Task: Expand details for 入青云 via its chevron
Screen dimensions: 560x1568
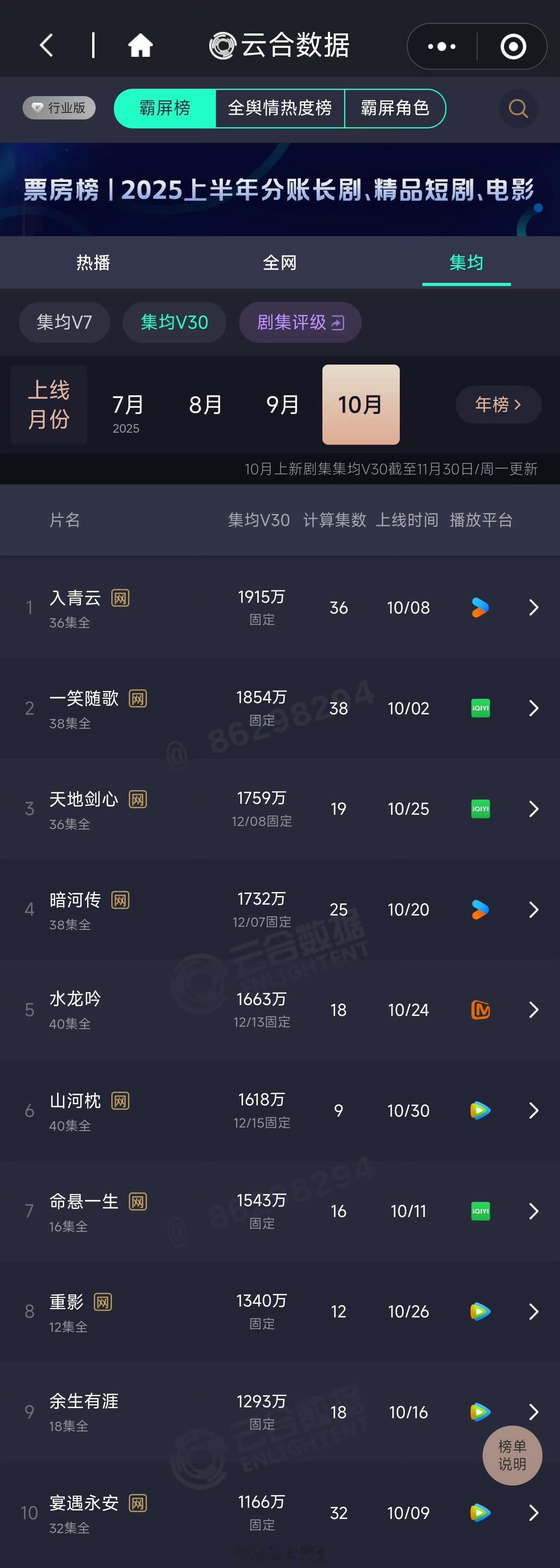Action: coord(534,607)
